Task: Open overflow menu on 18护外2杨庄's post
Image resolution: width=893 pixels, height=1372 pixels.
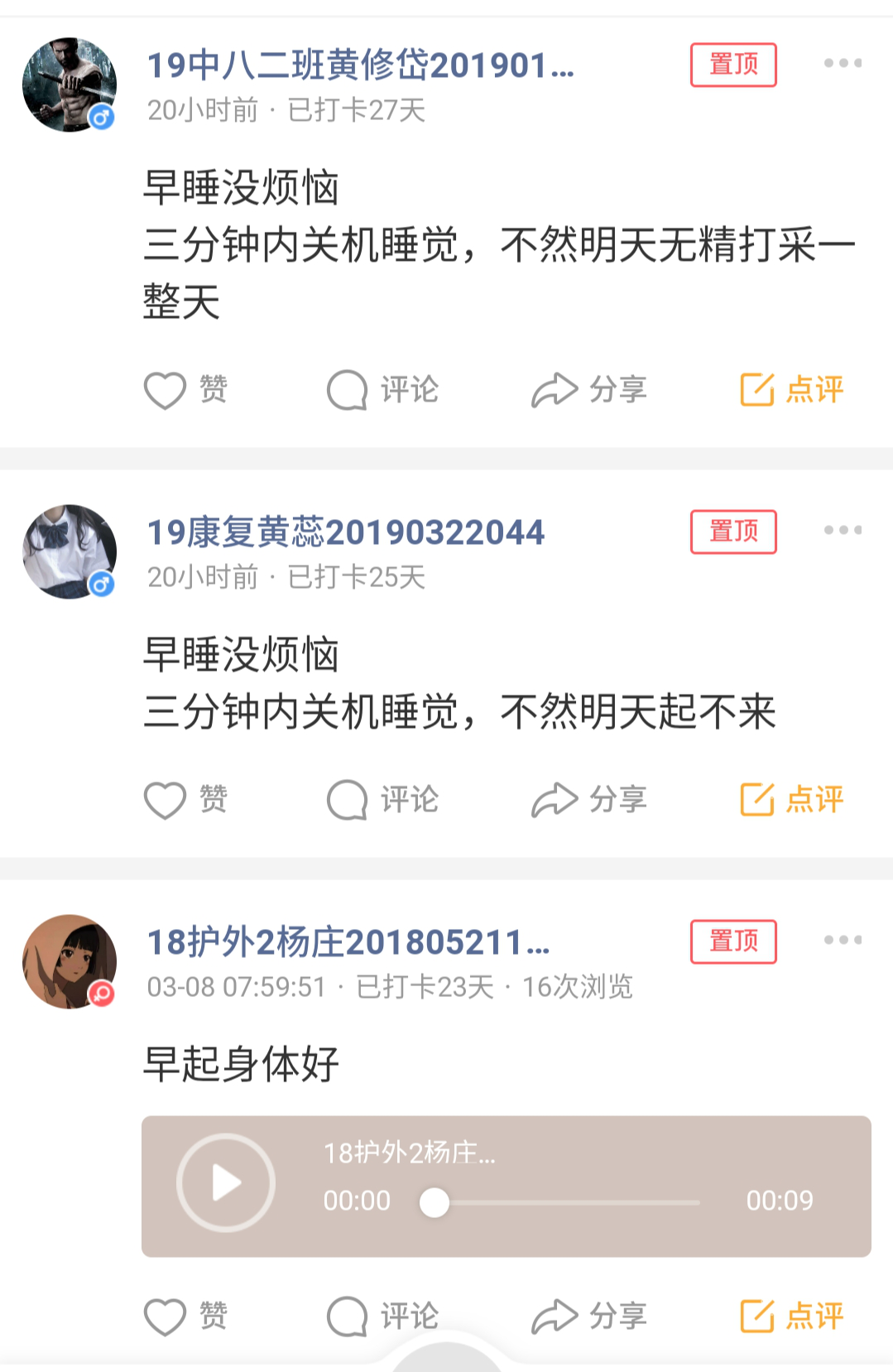Action: [x=843, y=941]
